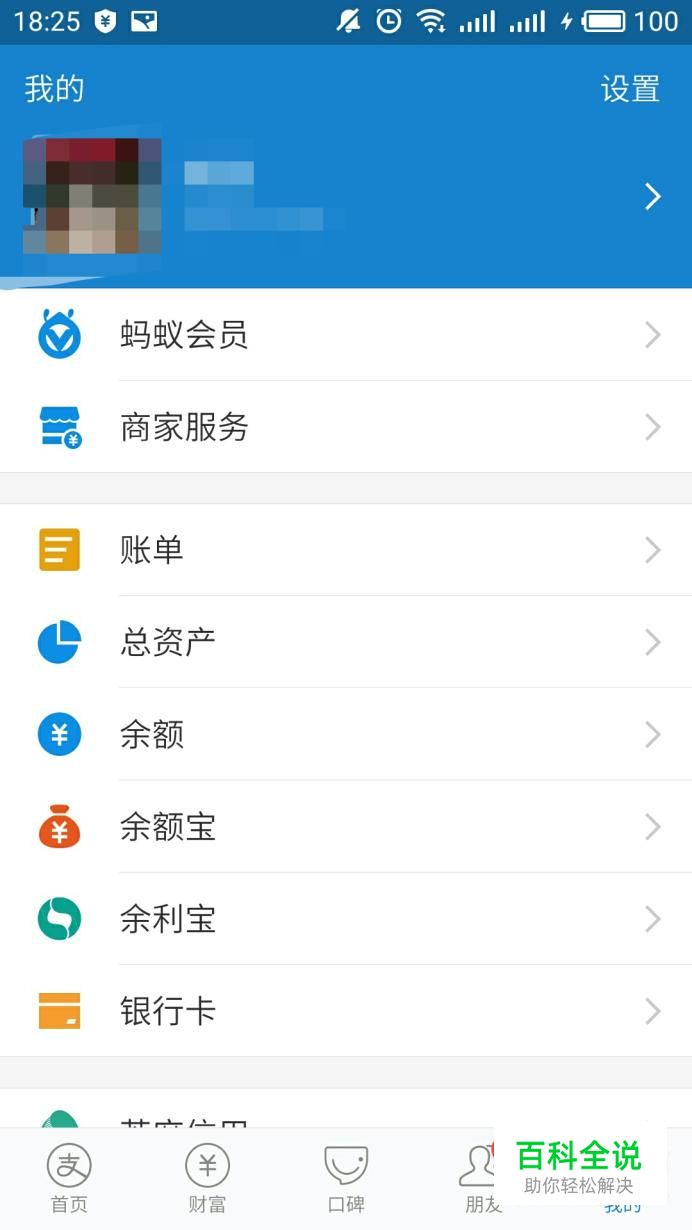Switch to the 财富 tab
The image size is (692, 1230).
(207, 1178)
